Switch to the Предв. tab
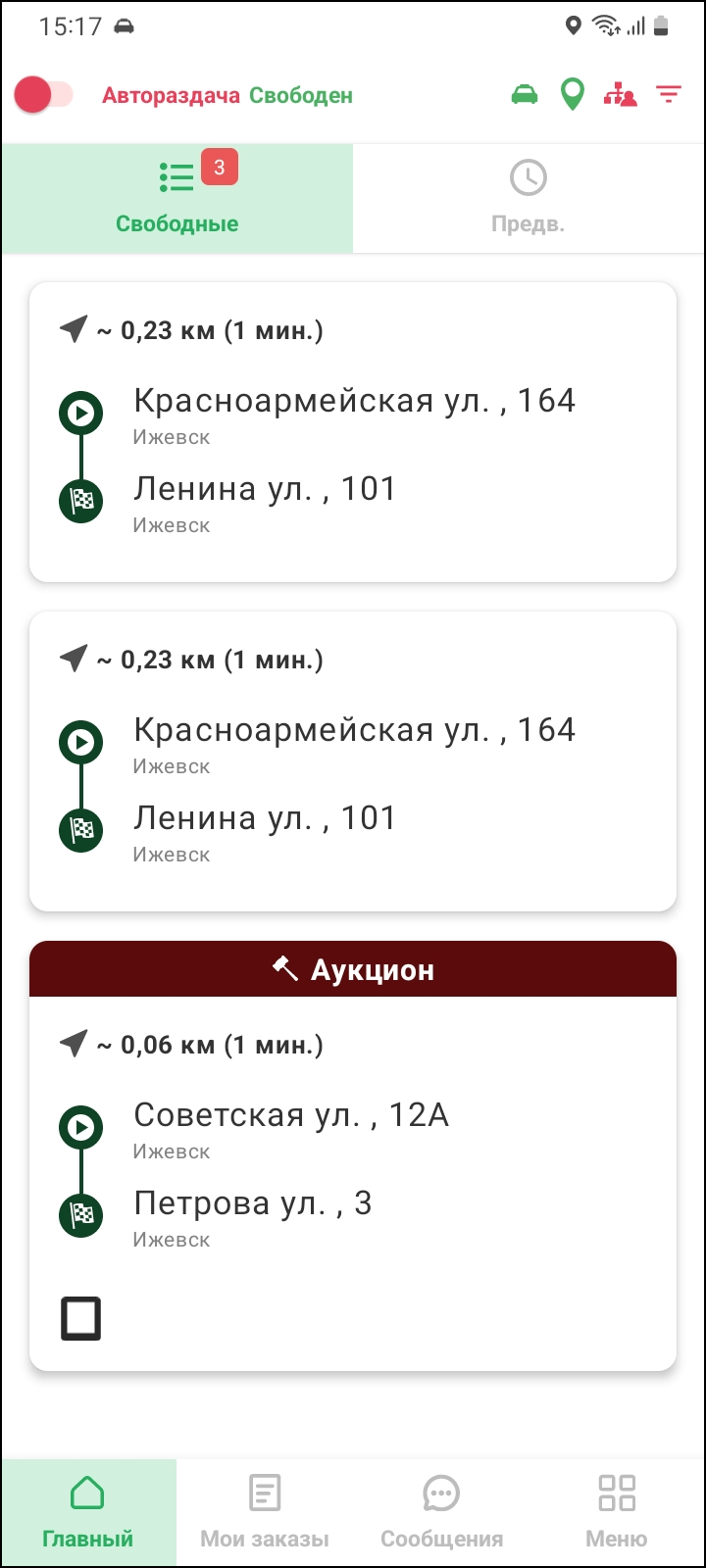The height and width of the screenshot is (1568, 706). pyautogui.click(x=529, y=199)
